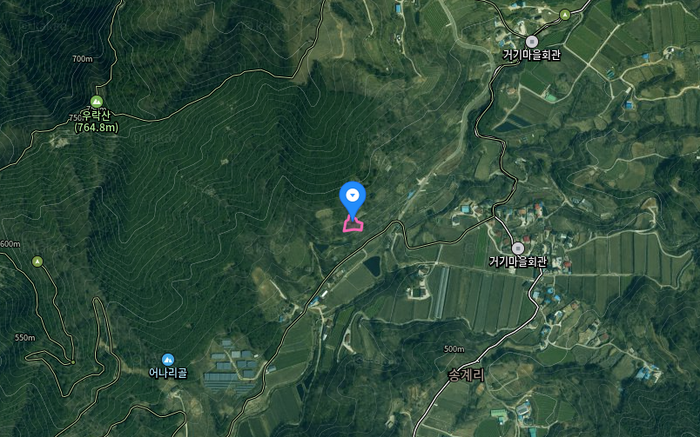The height and width of the screenshot is (437, 700).
Task: Open the 우락산 (764.8m) mountain marker
Action: pyautogui.click(x=96, y=102)
